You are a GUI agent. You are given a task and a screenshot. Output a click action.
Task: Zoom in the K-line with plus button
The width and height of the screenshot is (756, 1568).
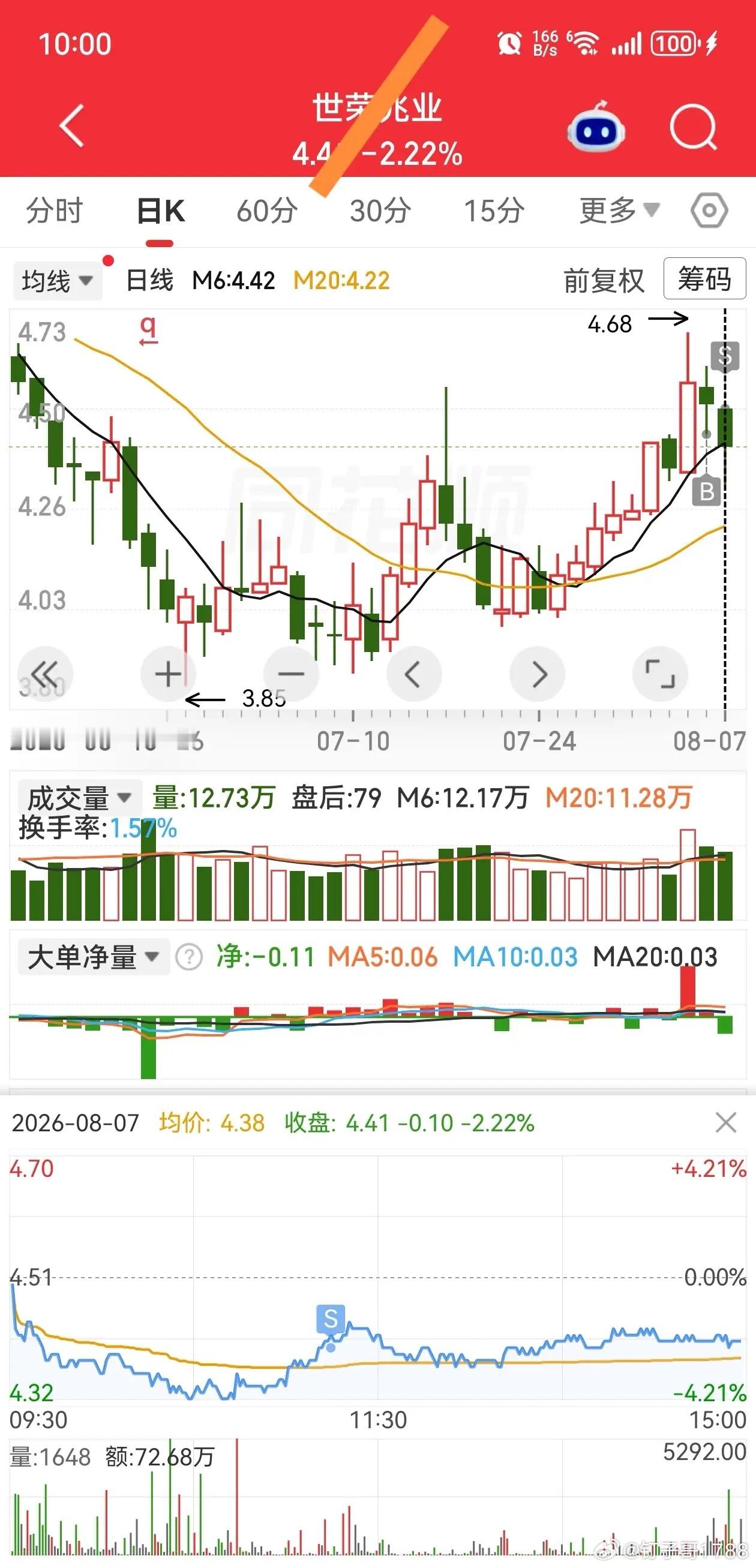tap(168, 674)
